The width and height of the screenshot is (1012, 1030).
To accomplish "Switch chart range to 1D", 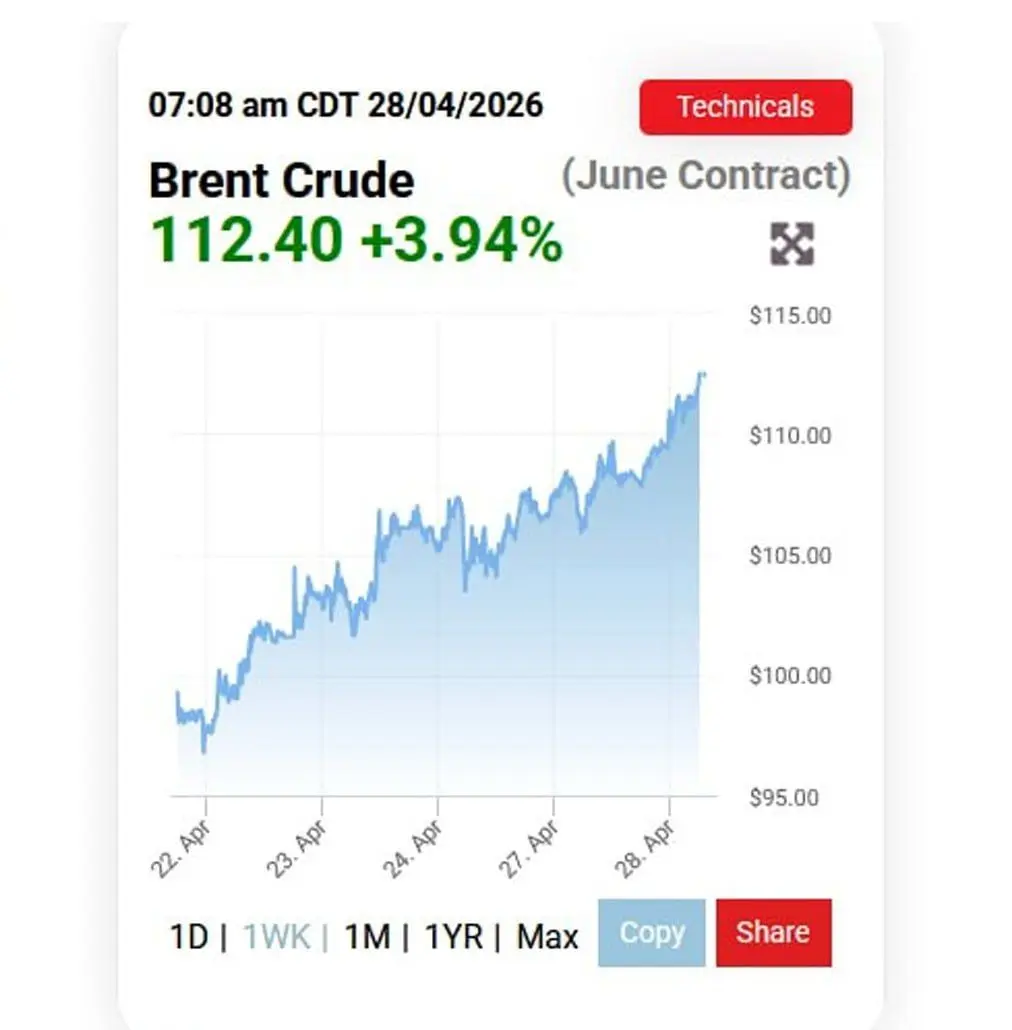I will tap(188, 937).
